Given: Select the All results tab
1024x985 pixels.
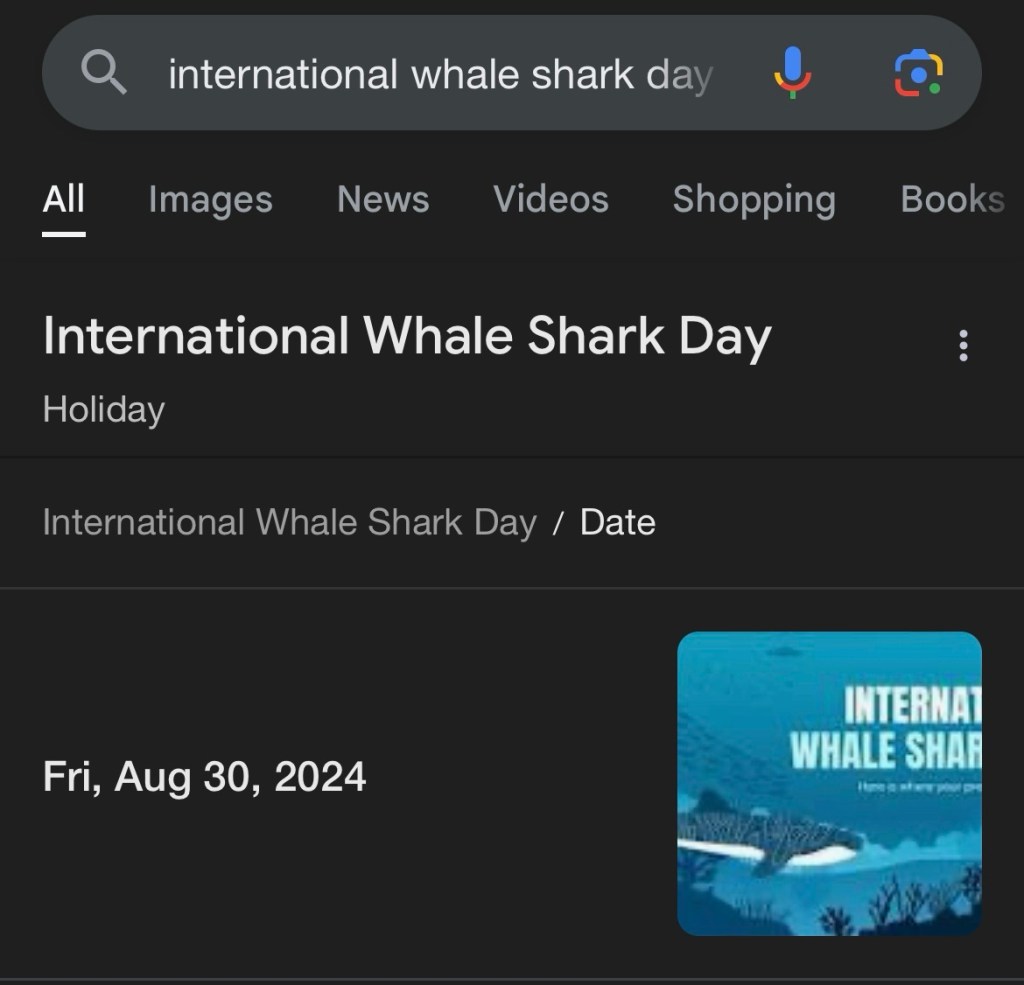Looking at the screenshot, I should tap(64, 199).
